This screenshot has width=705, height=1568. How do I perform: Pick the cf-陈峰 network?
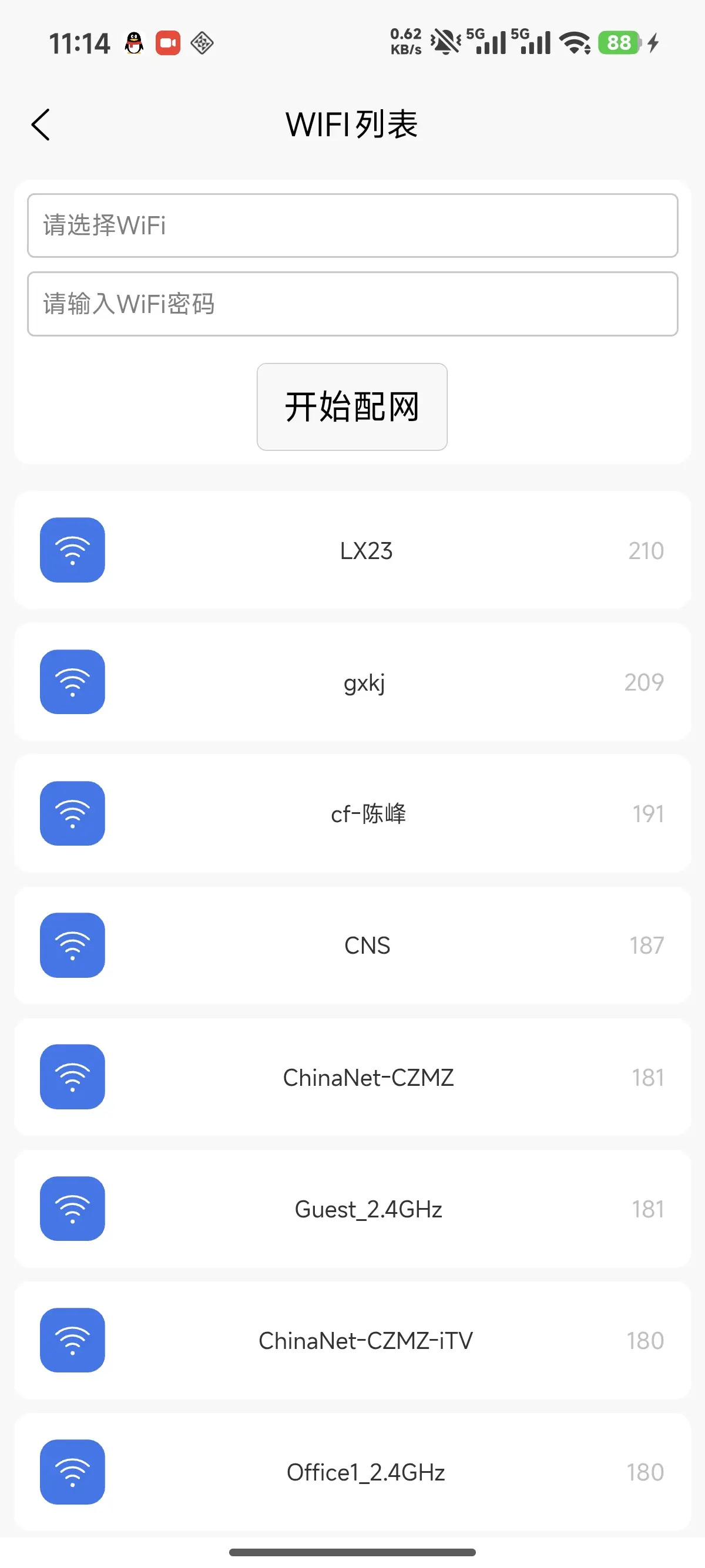click(x=368, y=814)
